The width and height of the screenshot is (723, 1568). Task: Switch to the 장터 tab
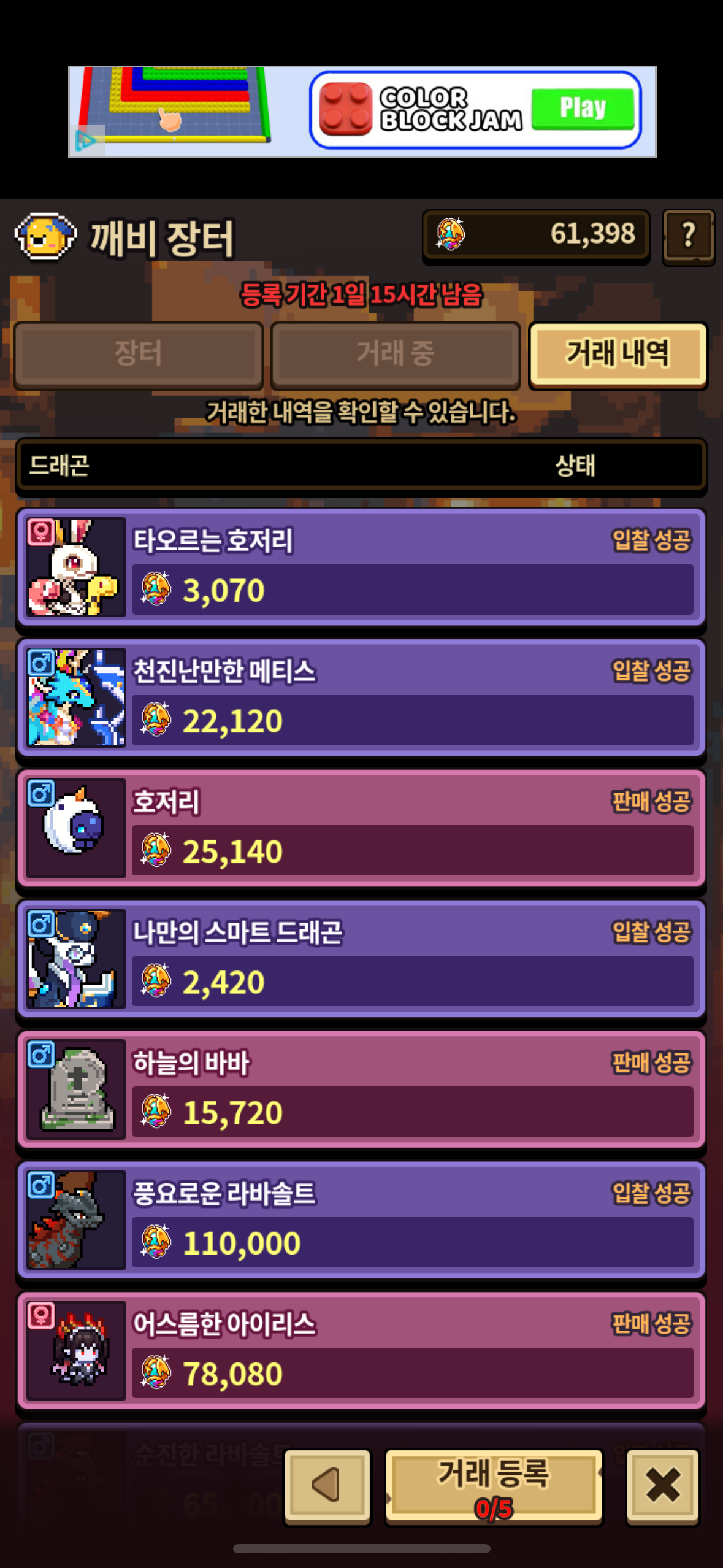(139, 354)
